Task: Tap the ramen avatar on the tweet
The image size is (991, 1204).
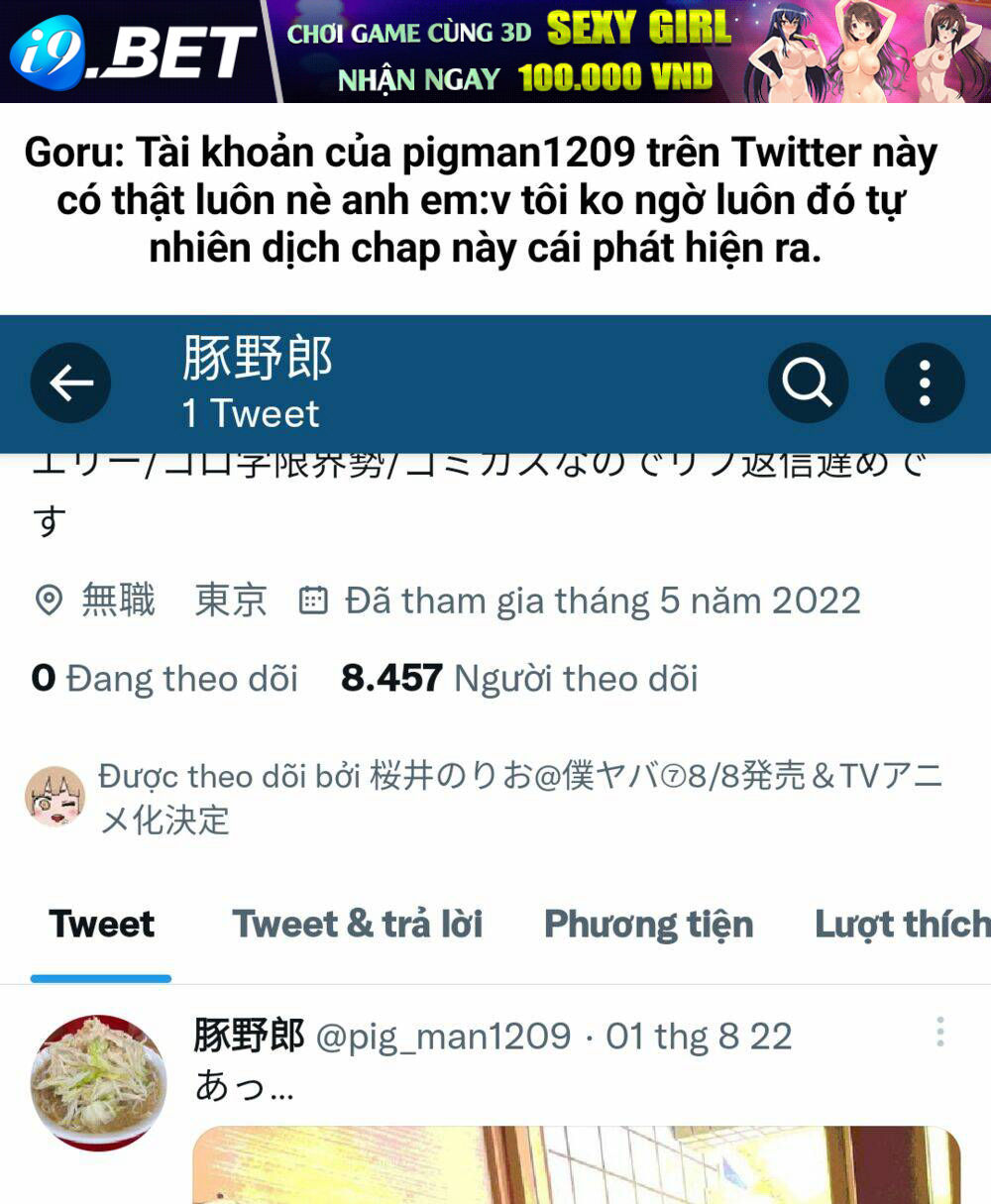Action: [98, 1082]
